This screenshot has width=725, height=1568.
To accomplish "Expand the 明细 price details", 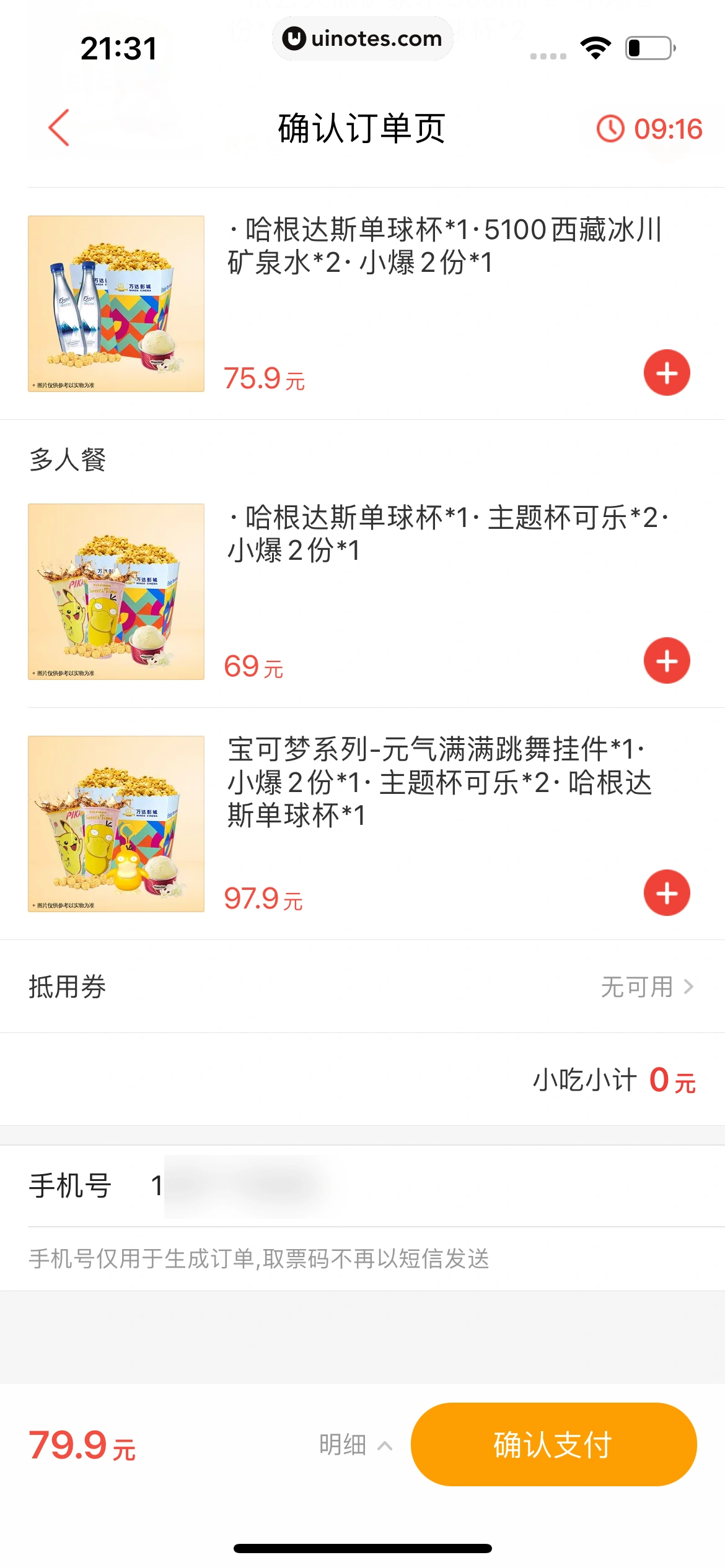I will (355, 1445).
